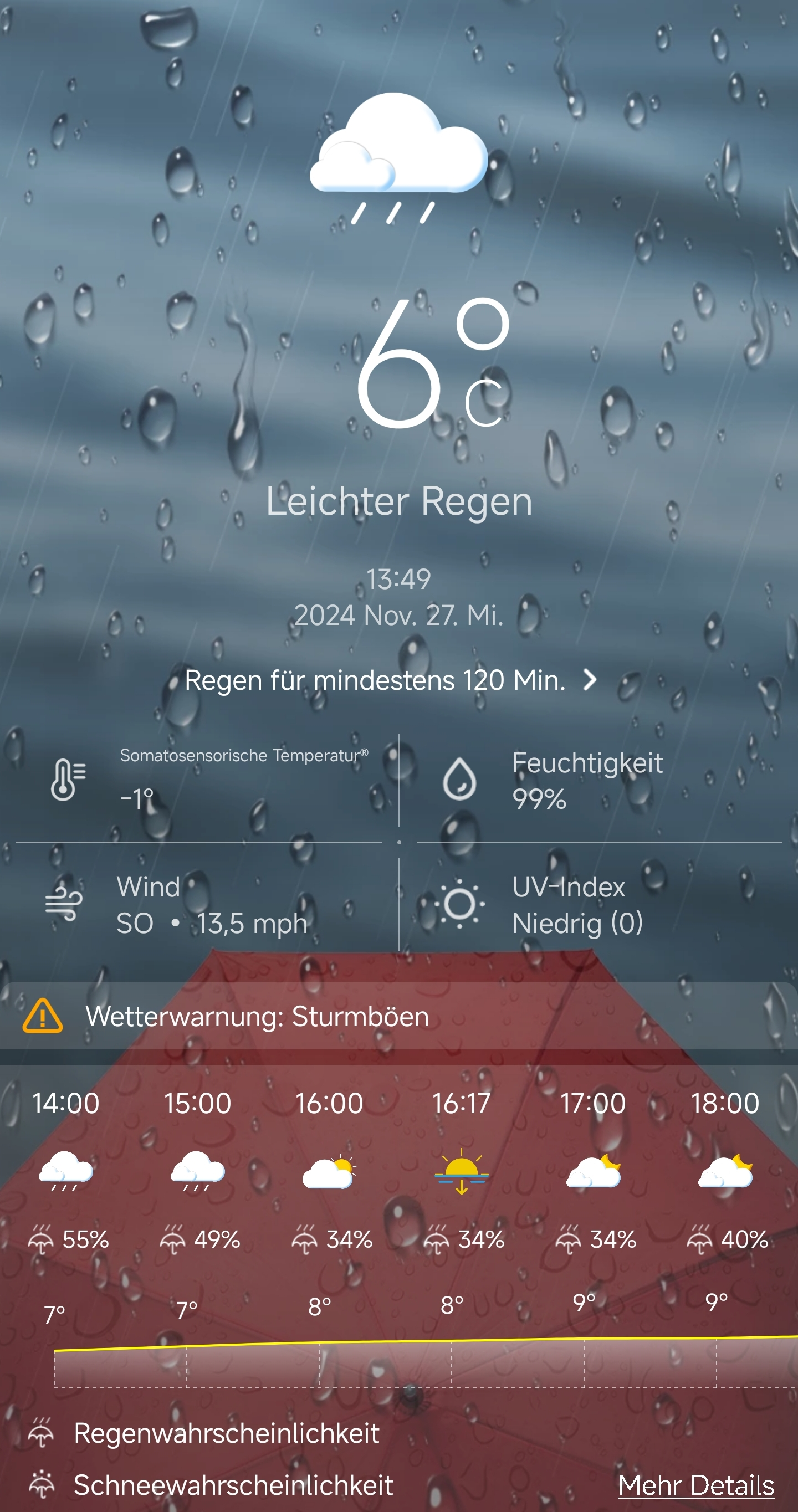This screenshot has height=1512, width=798.
Task: Open the Wind detail tile
Action: pyautogui.click(x=199, y=905)
